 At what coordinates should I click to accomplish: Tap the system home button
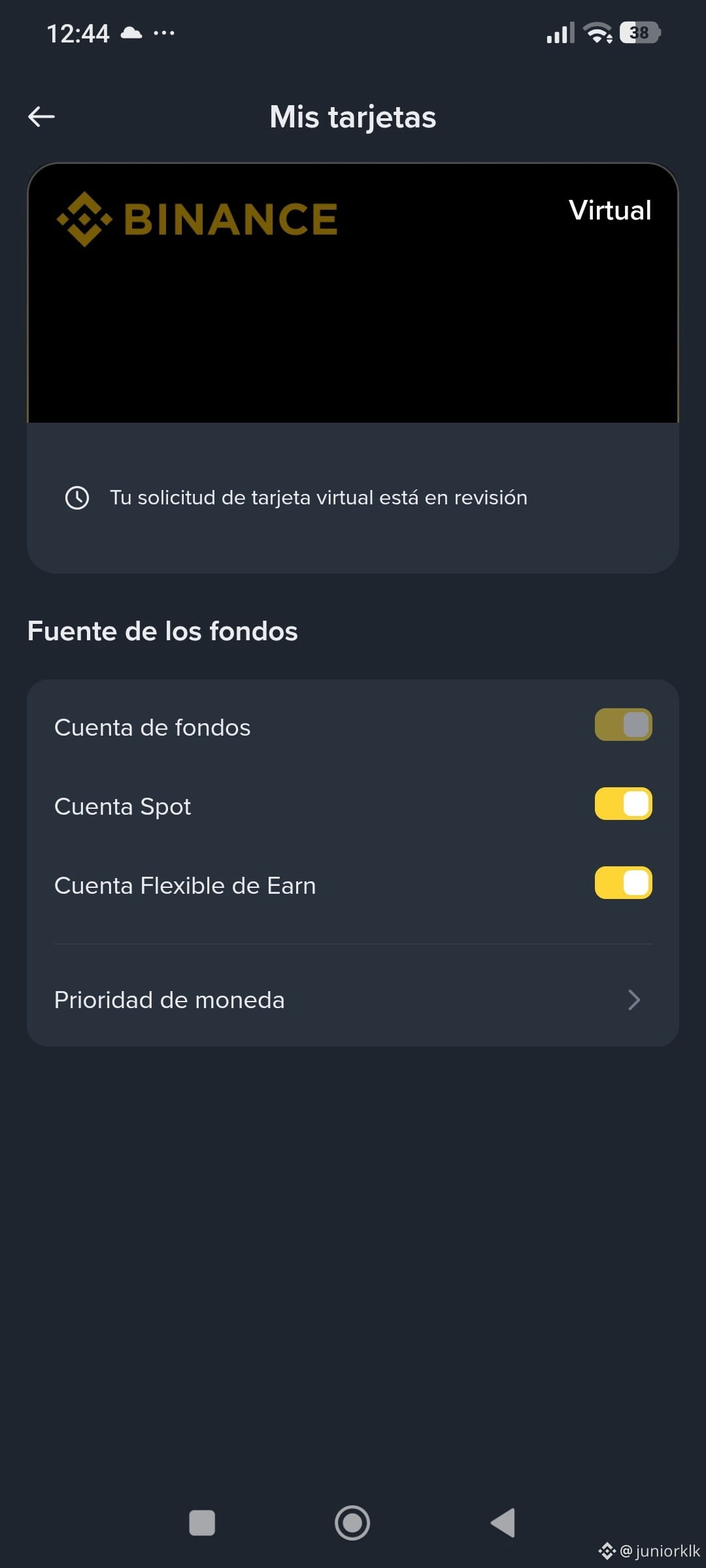352,1523
